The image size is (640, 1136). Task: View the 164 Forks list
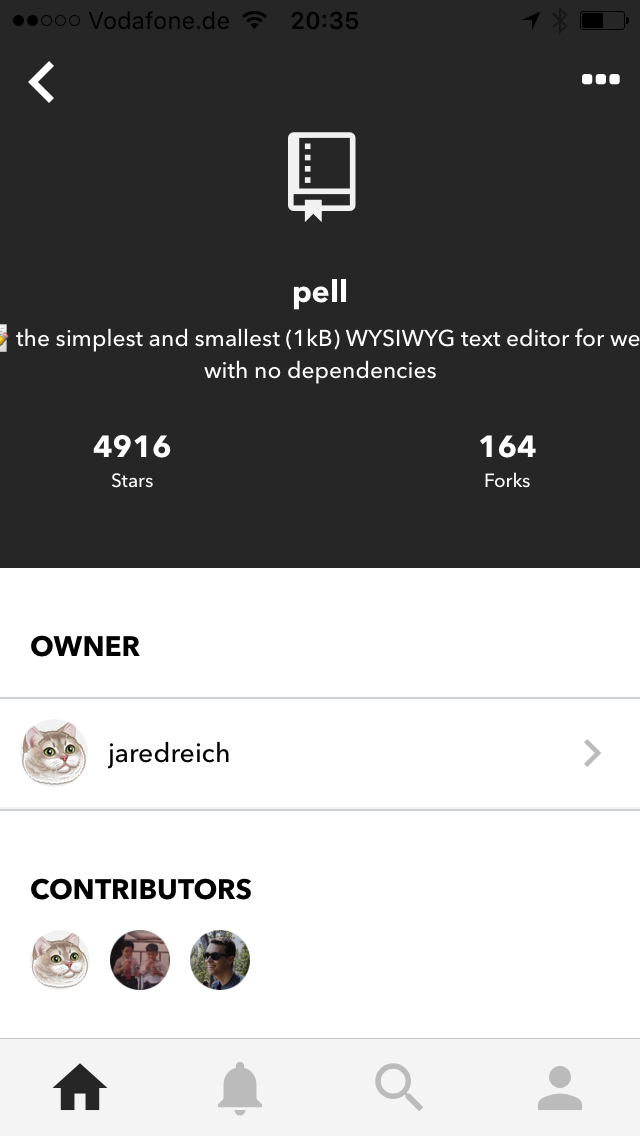(507, 460)
